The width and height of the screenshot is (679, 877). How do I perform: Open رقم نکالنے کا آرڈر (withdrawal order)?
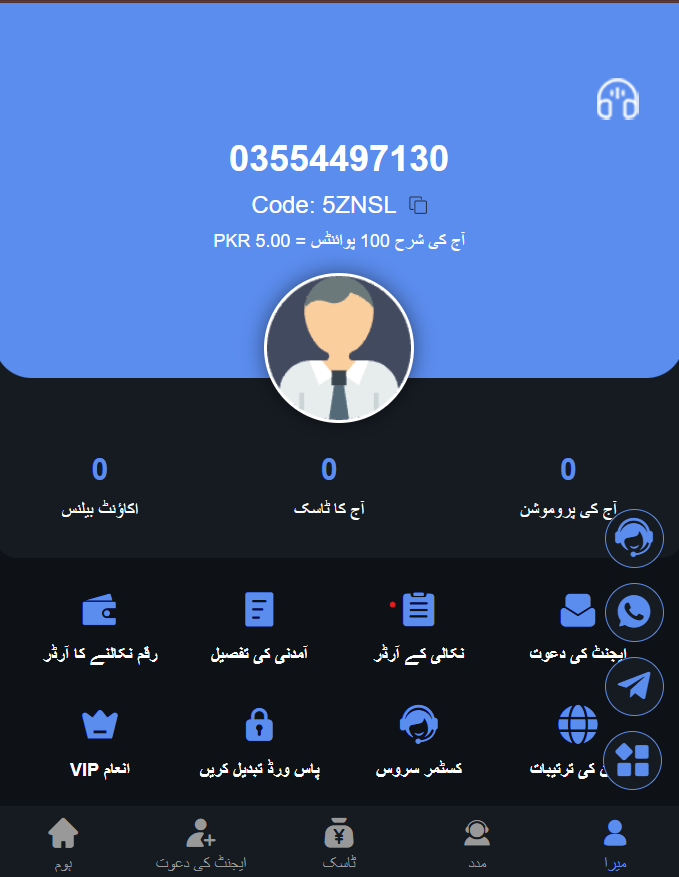[100, 626]
